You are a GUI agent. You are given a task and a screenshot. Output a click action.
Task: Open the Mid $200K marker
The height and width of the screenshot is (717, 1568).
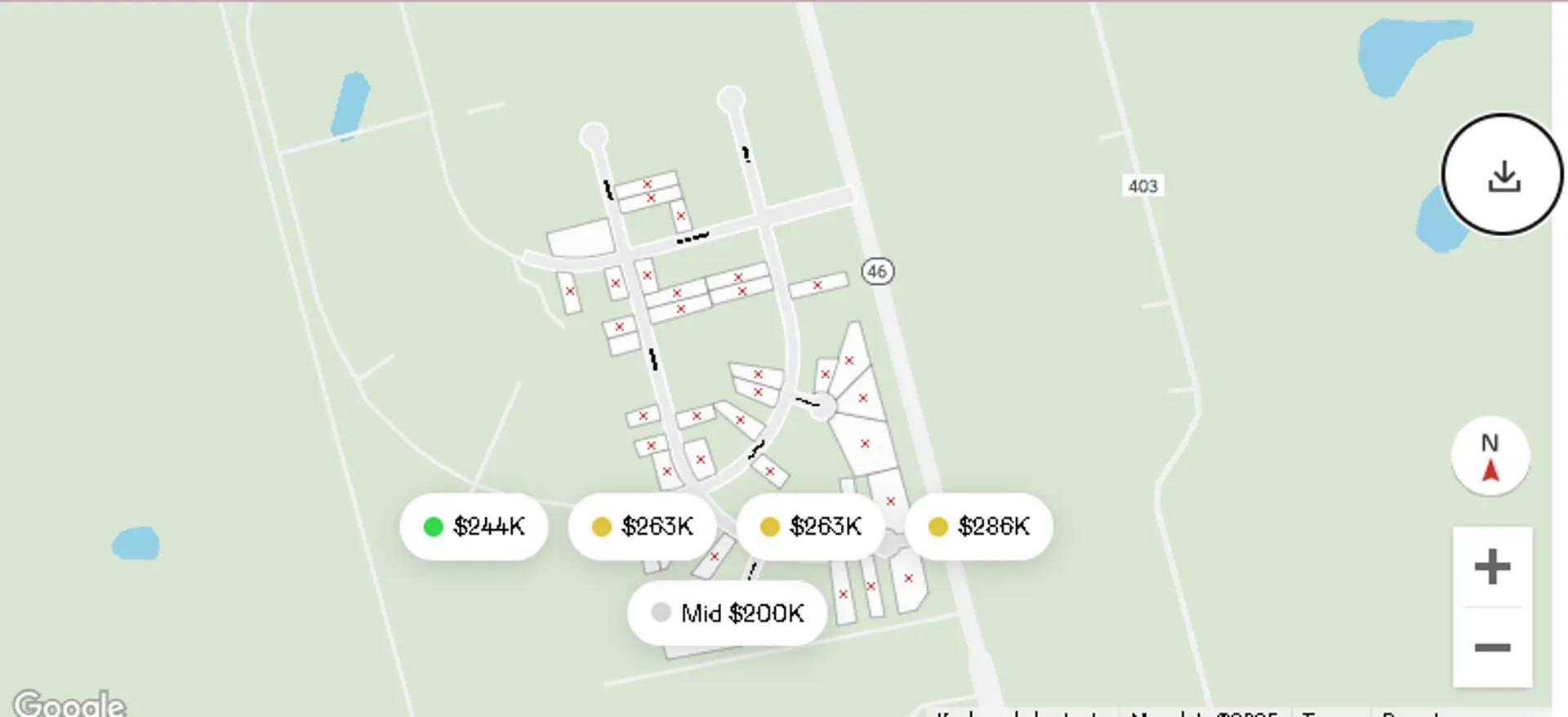727,613
